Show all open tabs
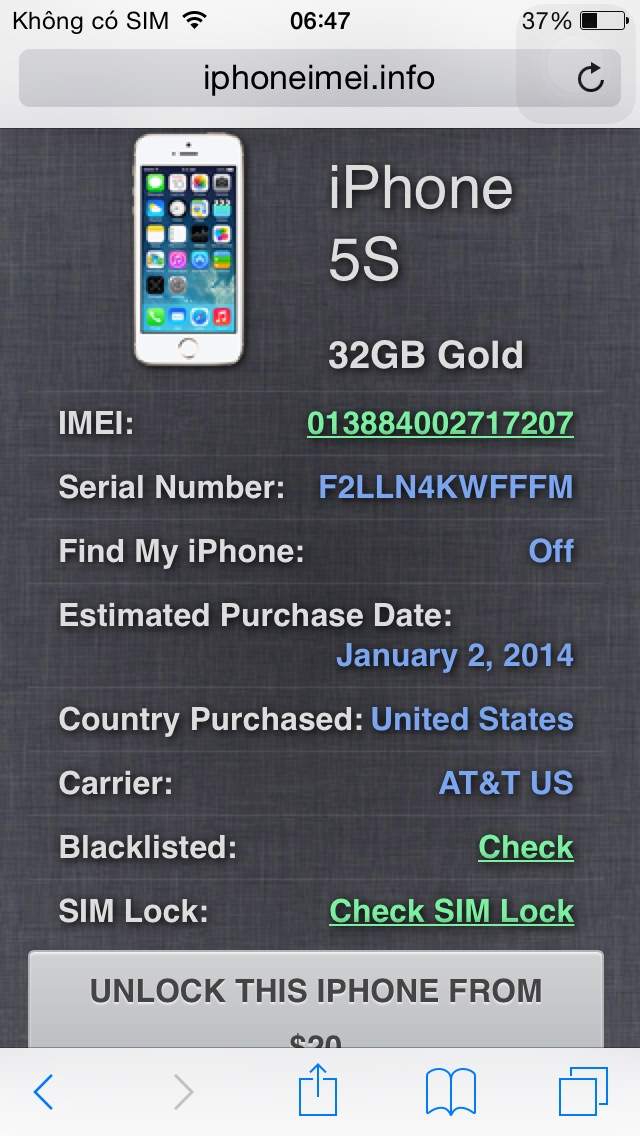Screen dimensions: 640x1136 (x=583, y=1092)
